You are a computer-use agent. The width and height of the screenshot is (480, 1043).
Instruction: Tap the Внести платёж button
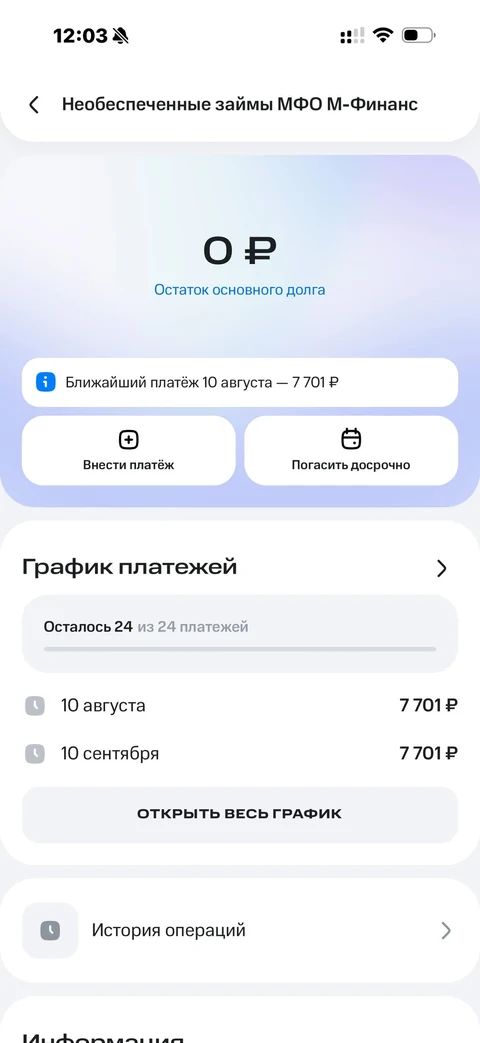(x=128, y=450)
